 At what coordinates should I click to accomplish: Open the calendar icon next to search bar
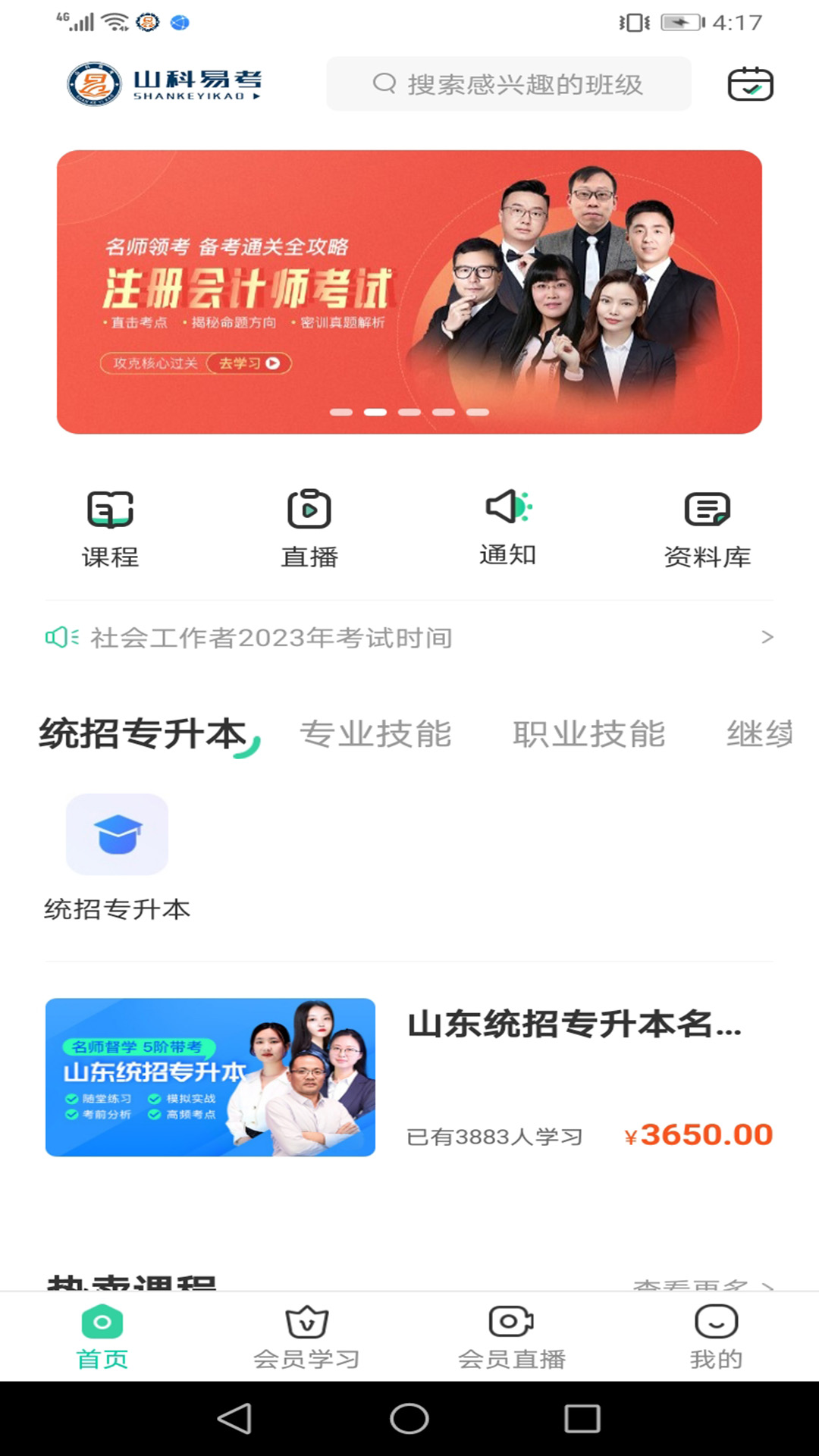752,84
